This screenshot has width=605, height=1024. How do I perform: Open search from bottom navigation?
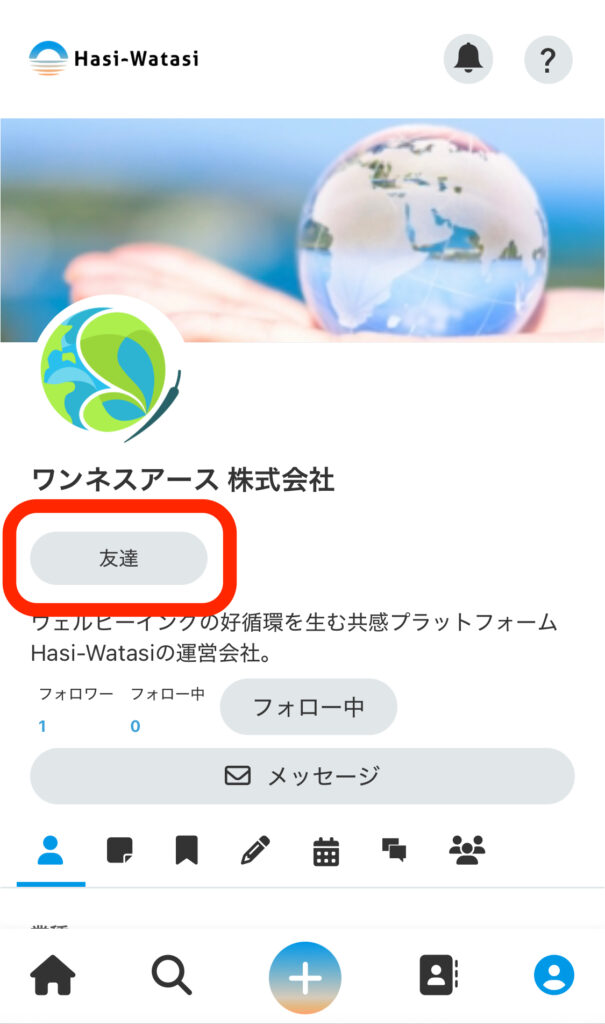click(x=171, y=975)
